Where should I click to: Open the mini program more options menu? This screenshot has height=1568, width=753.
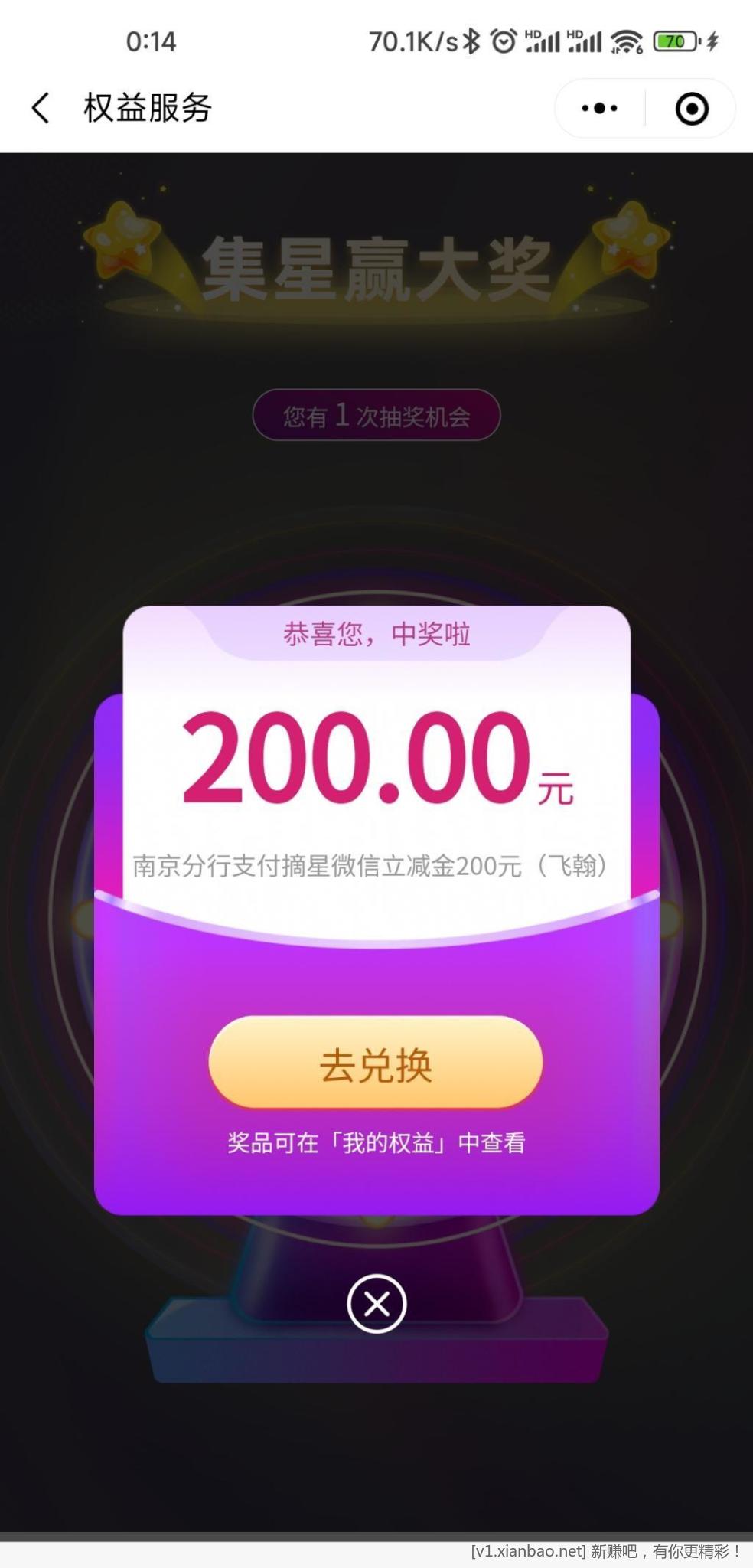point(599,109)
